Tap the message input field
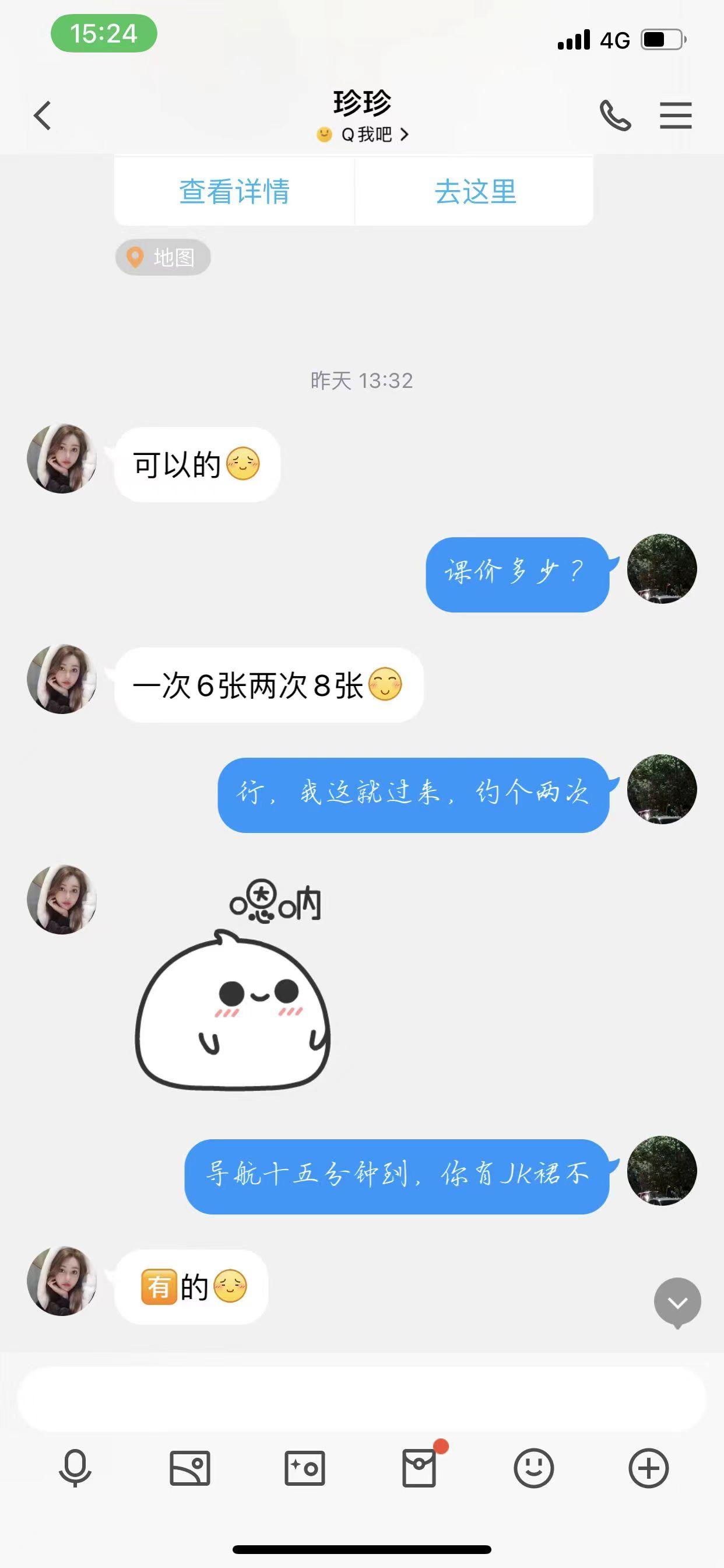This screenshot has height=1568, width=724. pyautogui.click(x=362, y=1398)
